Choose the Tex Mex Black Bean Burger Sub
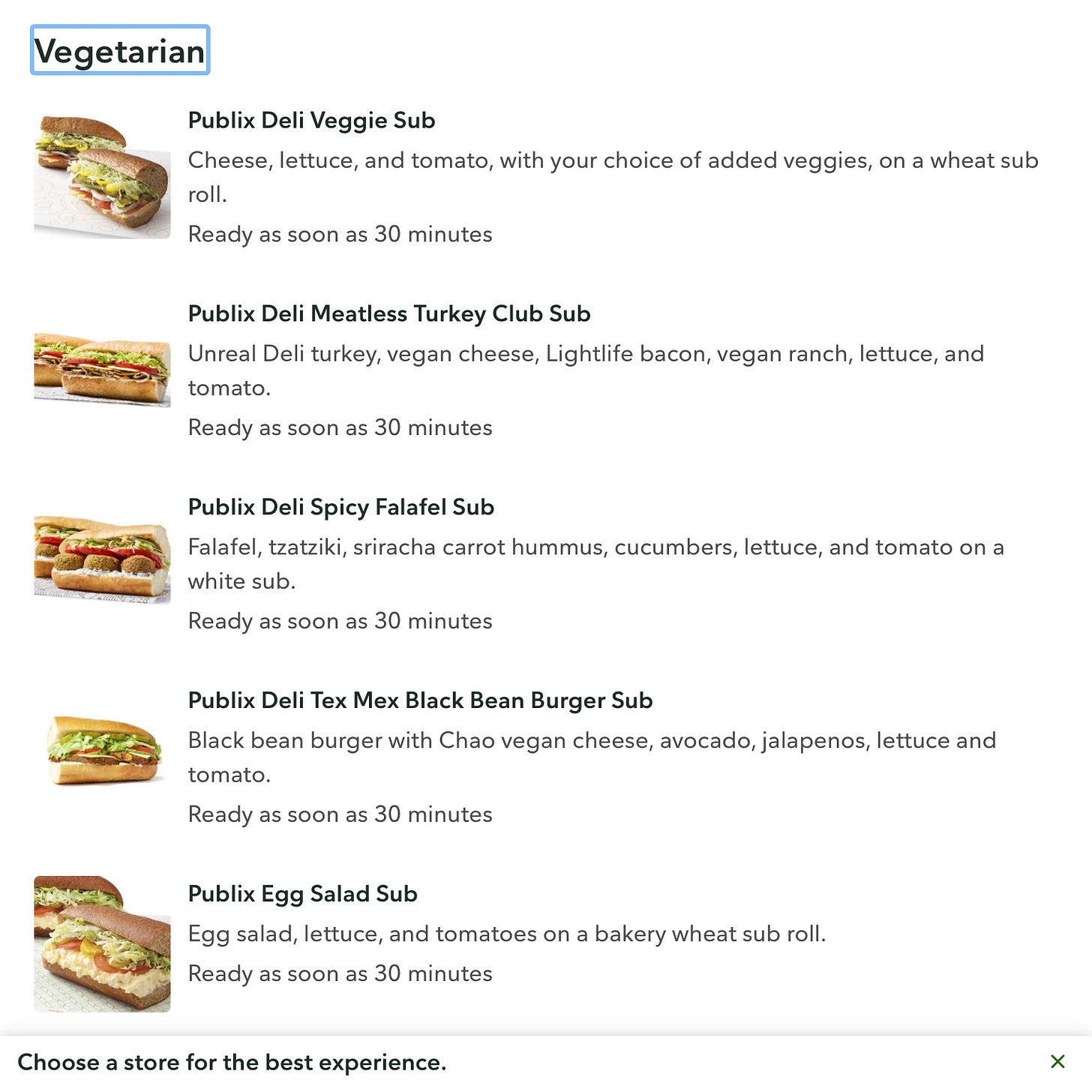 click(x=420, y=700)
